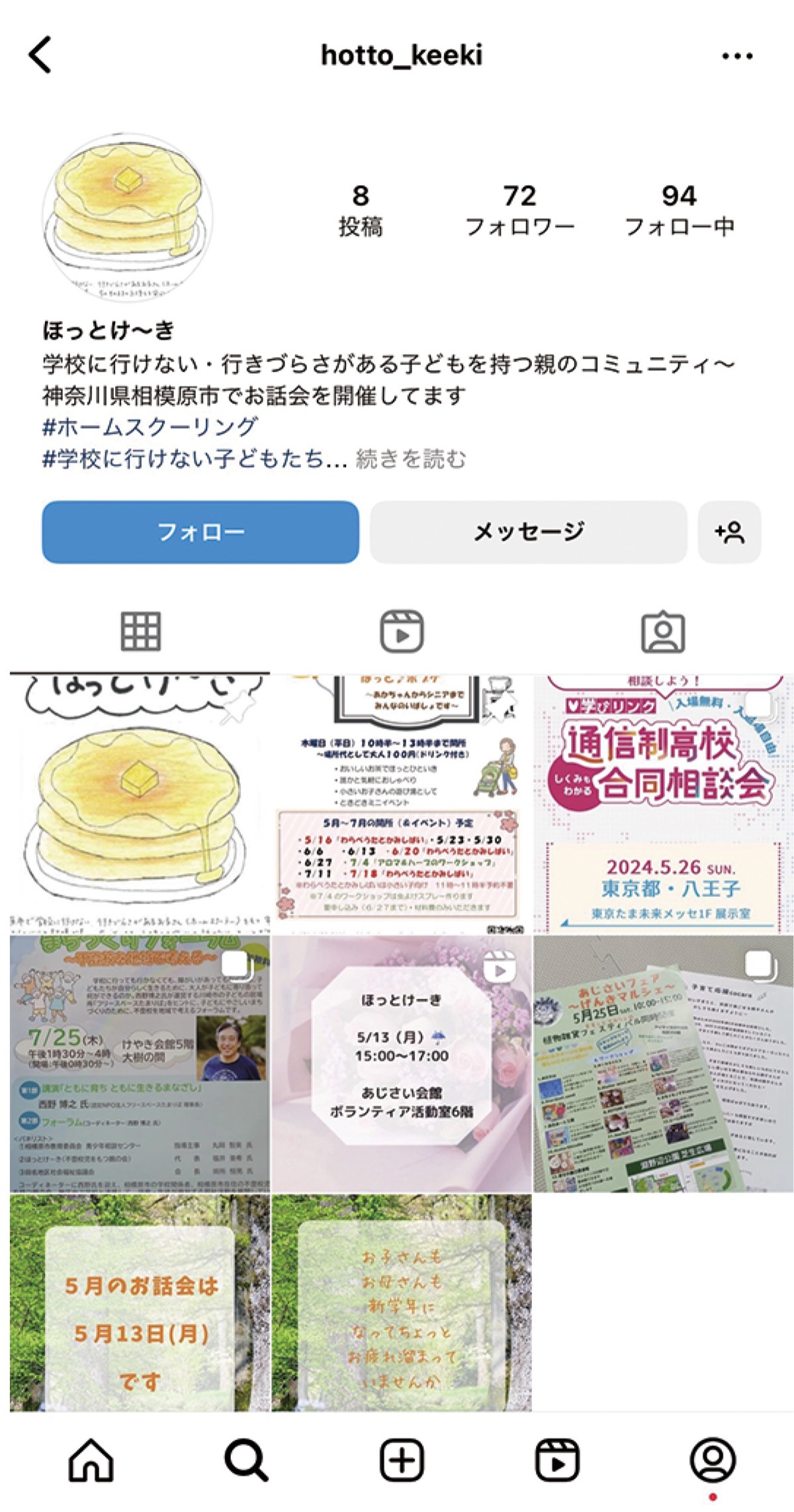The image size is (794, 1512).
Task: Open the 通信制高校 合同相談会 post
Action: pyautogui.click(x=663, y=803)
